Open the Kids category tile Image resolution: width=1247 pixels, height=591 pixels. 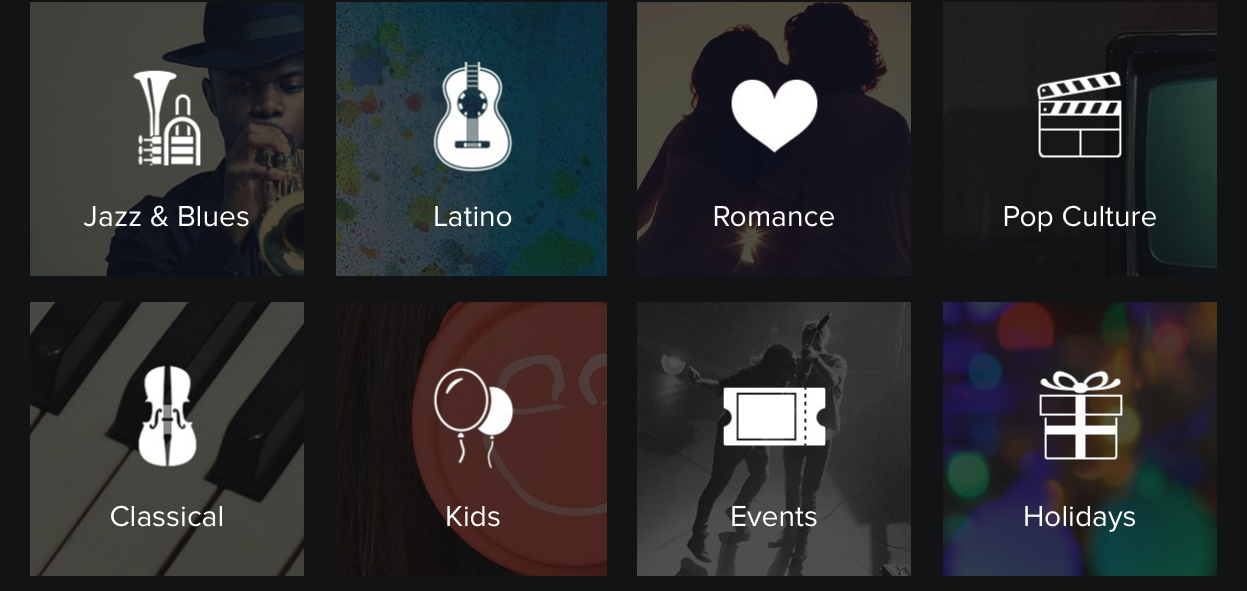472,440
